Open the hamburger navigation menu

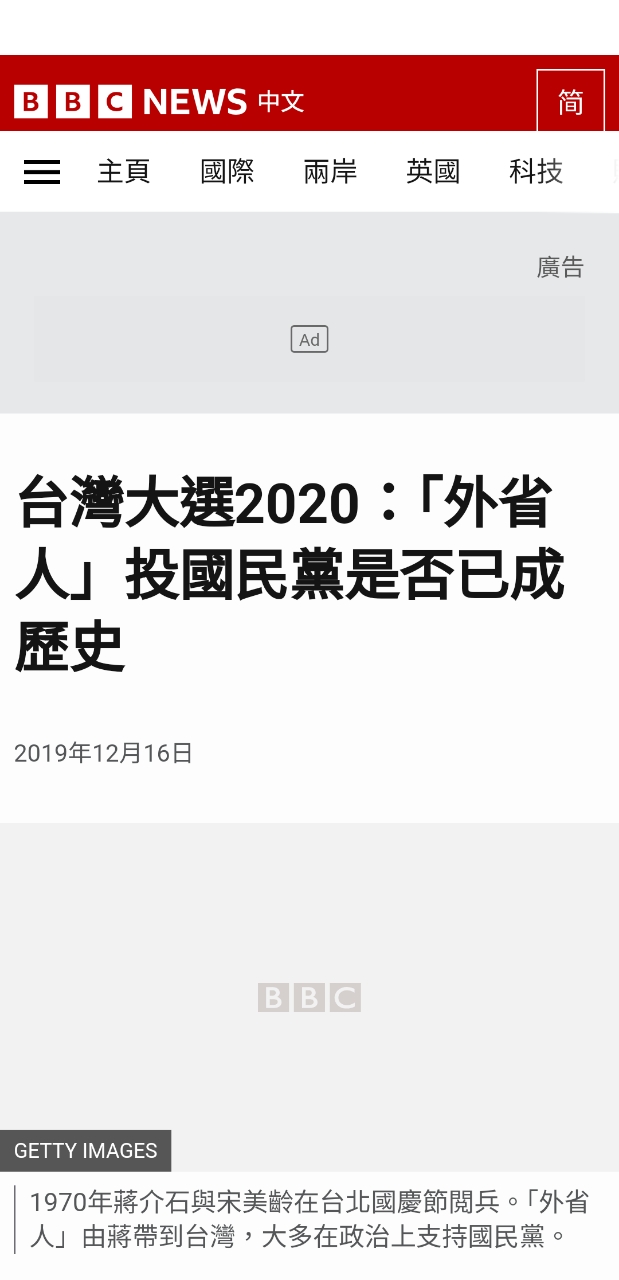42,172
